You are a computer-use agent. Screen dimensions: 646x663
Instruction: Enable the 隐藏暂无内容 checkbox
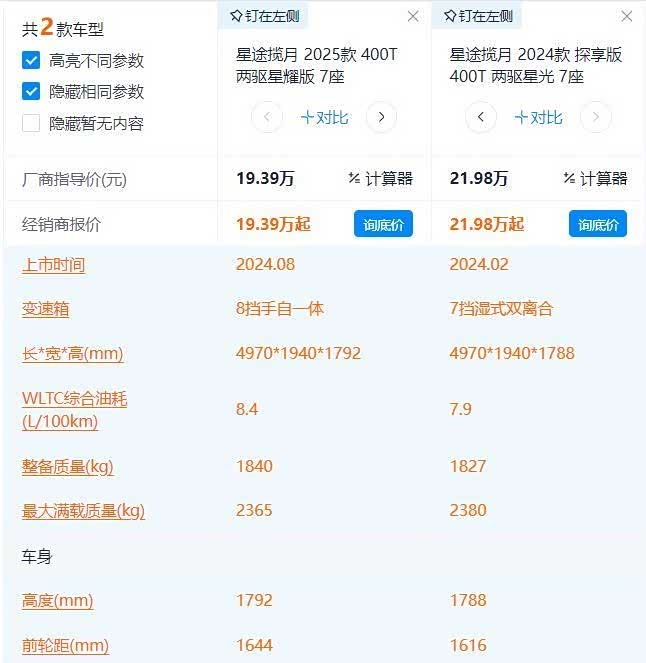[x=31, y=123]
